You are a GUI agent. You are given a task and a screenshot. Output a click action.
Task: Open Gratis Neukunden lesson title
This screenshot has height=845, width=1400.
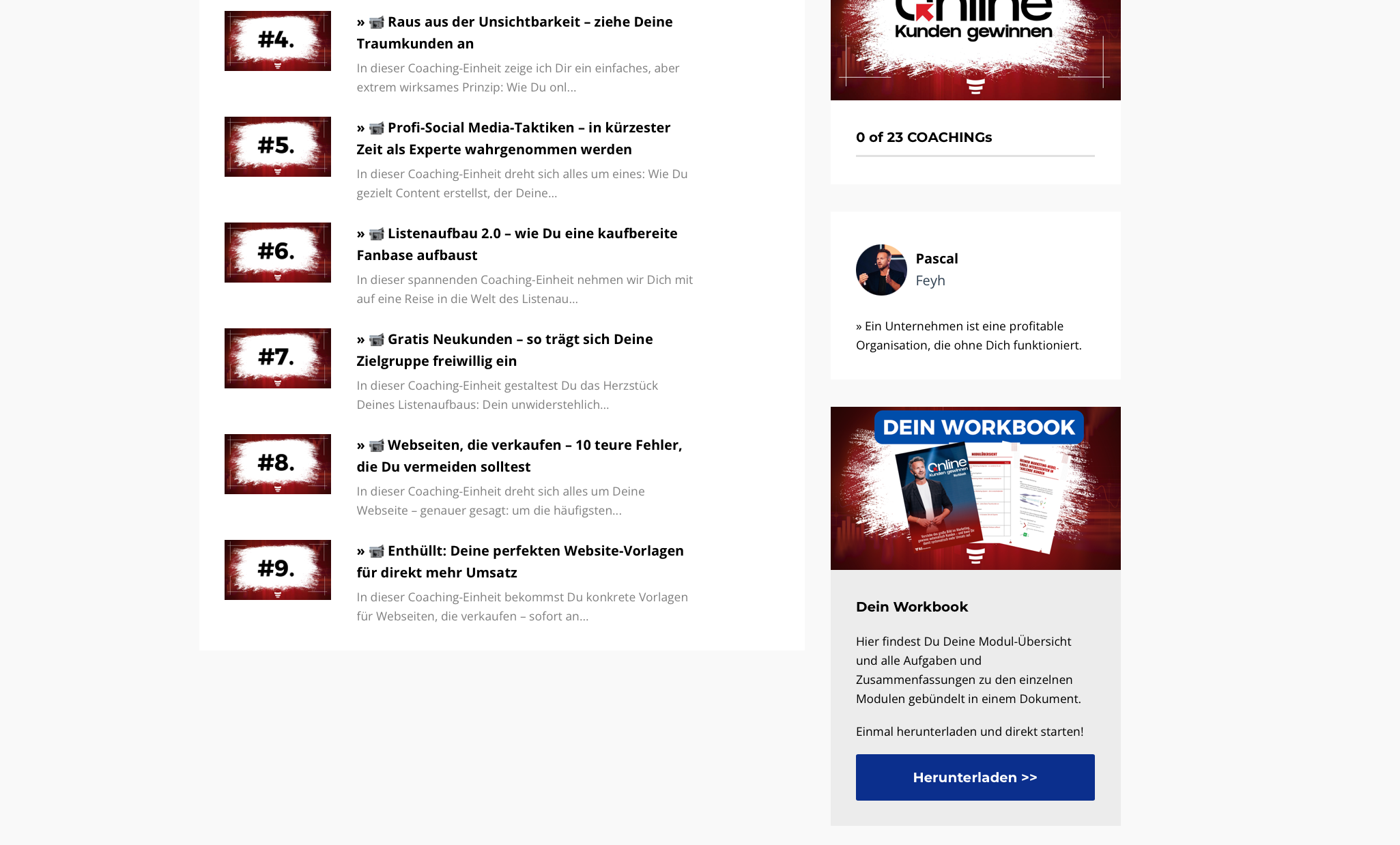tap(504, 349)
